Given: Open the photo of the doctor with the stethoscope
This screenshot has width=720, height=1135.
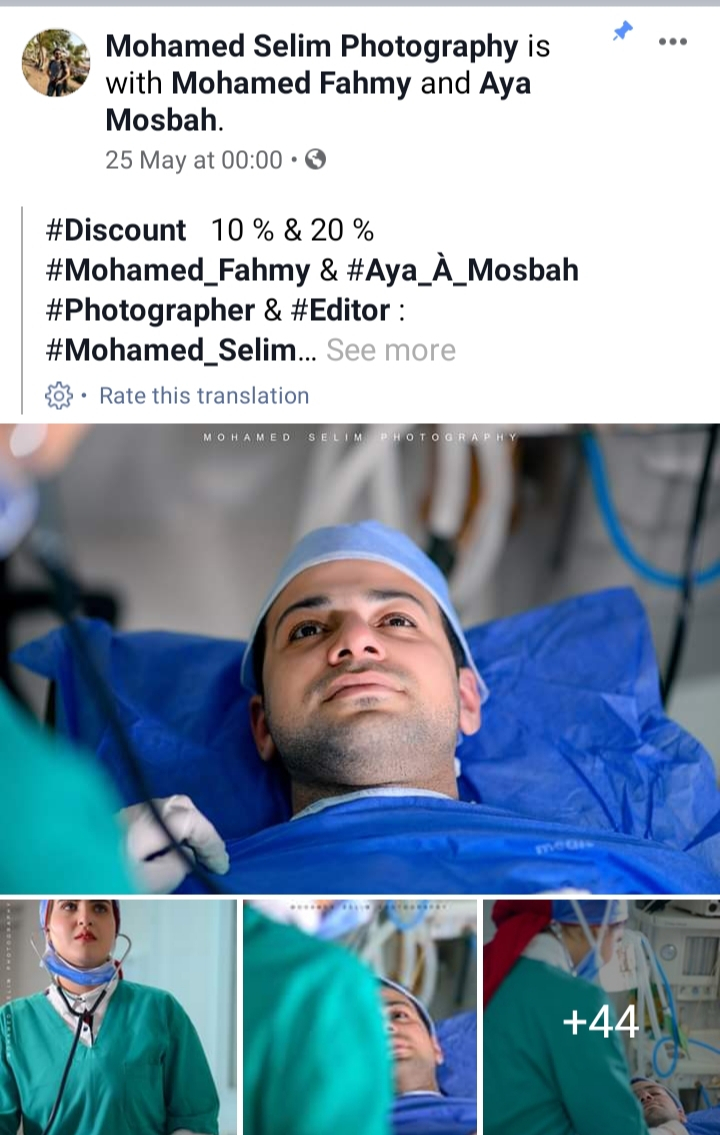Looking at the screenshot, I should pyautogui.click(x=118, y=1017).
